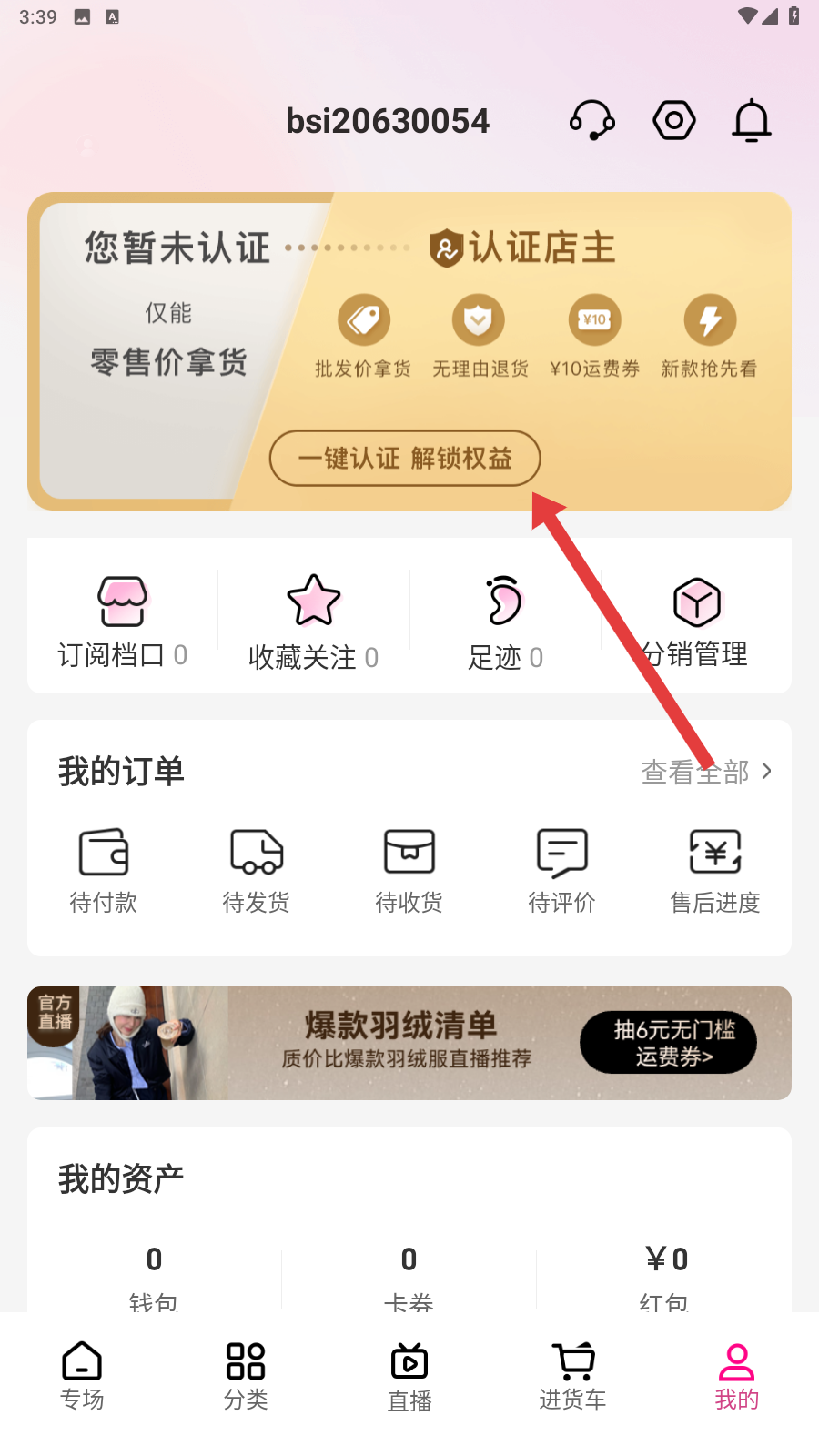
Task: Open 待付款 pending payment orders
Action: tap(104, 870)
